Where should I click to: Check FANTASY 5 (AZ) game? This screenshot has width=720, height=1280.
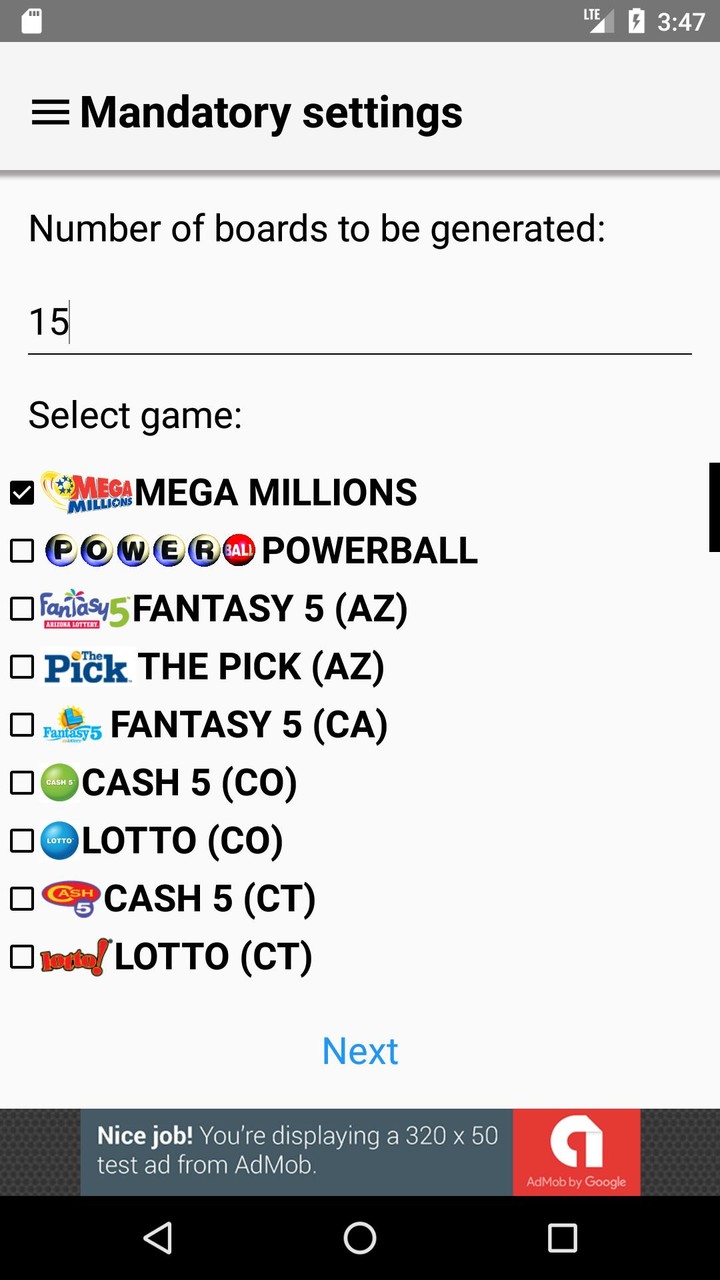[22, 608]
